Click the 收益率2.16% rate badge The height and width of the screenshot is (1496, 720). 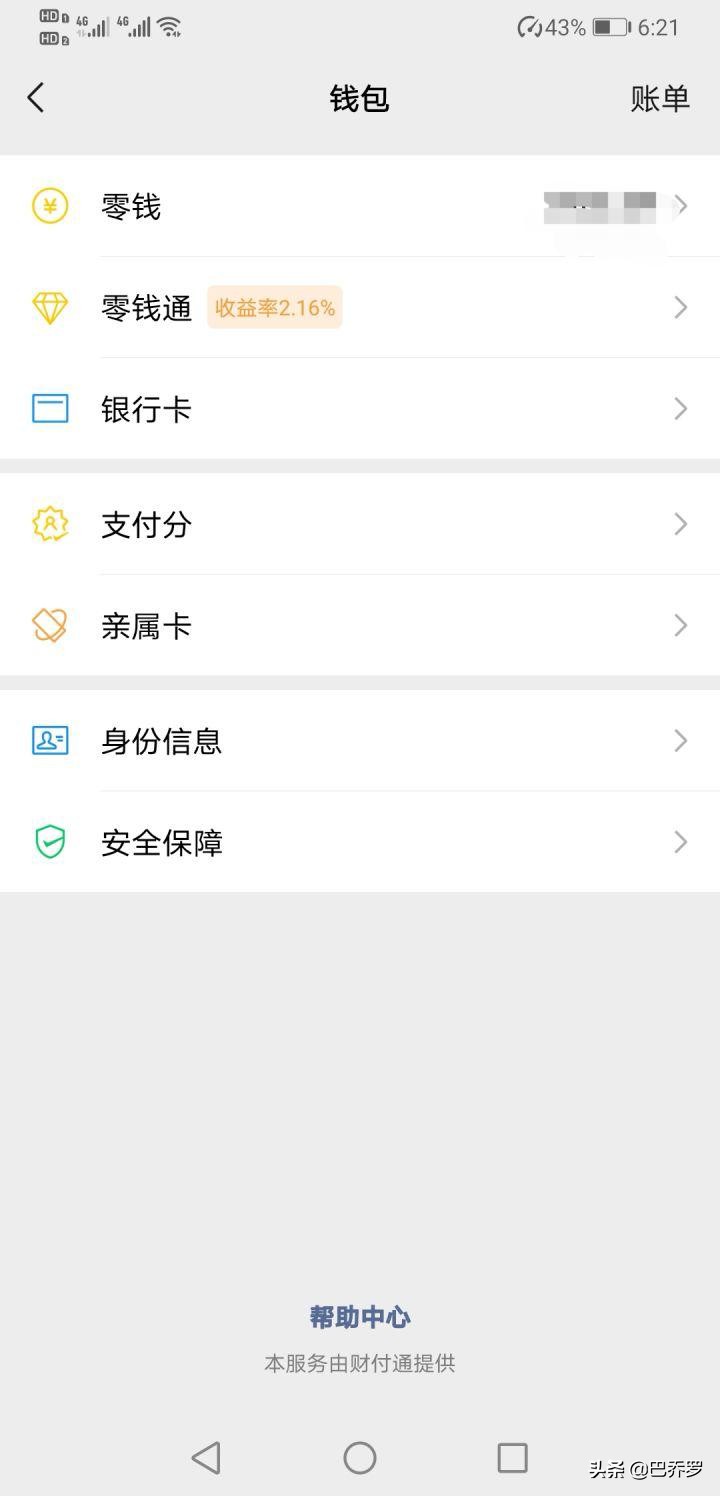(274, 307)
